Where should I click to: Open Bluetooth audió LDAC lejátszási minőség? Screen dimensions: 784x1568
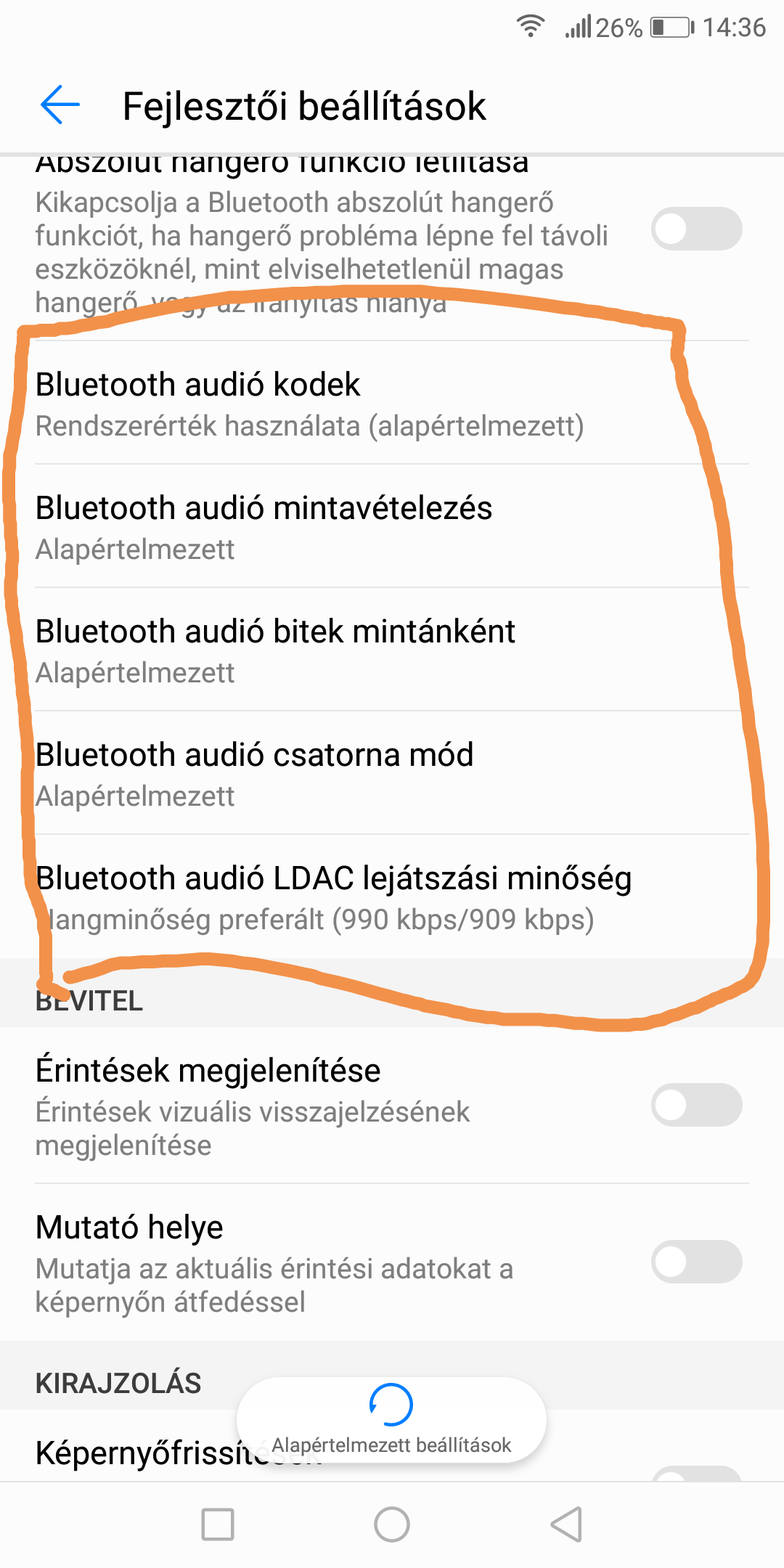click(392, 897)
